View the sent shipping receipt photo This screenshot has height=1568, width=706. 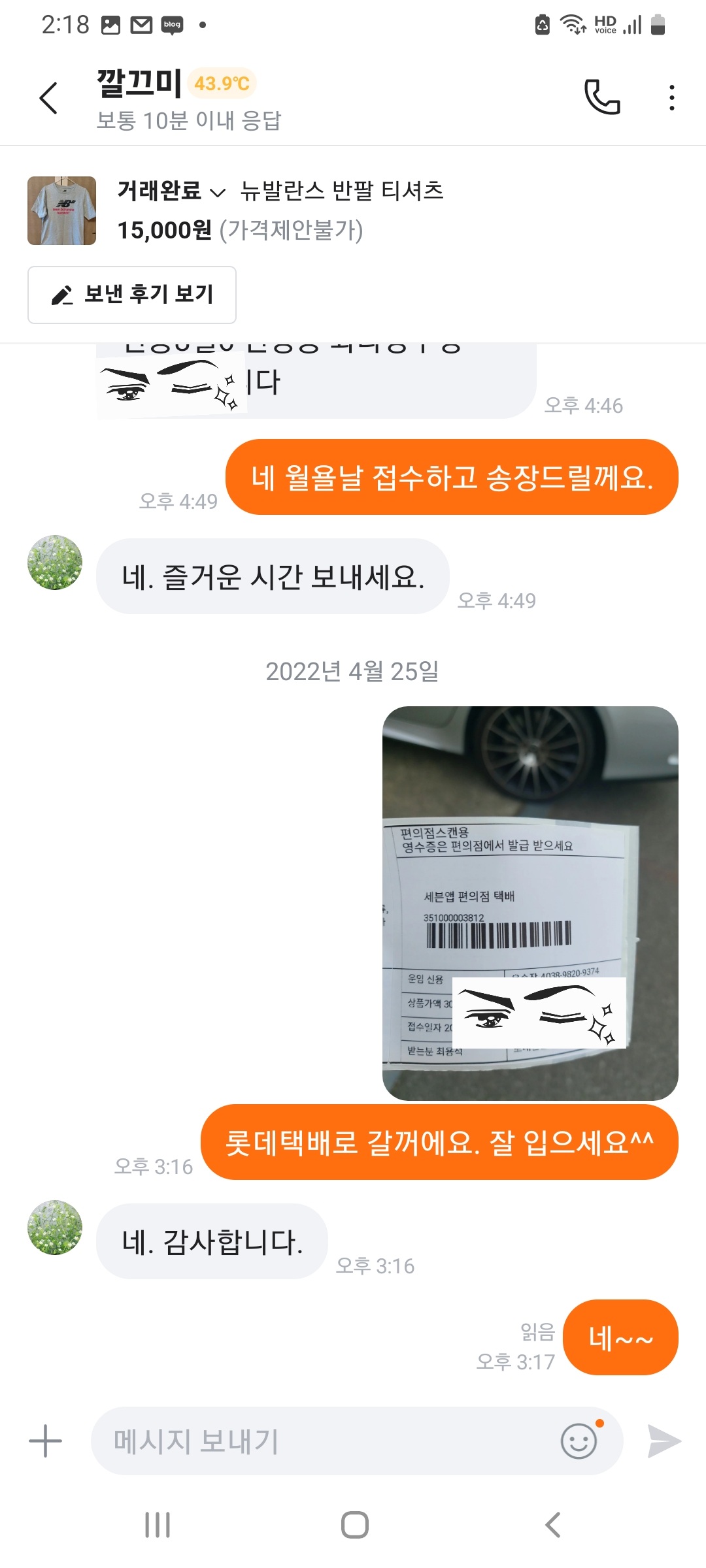pos(530,903)
